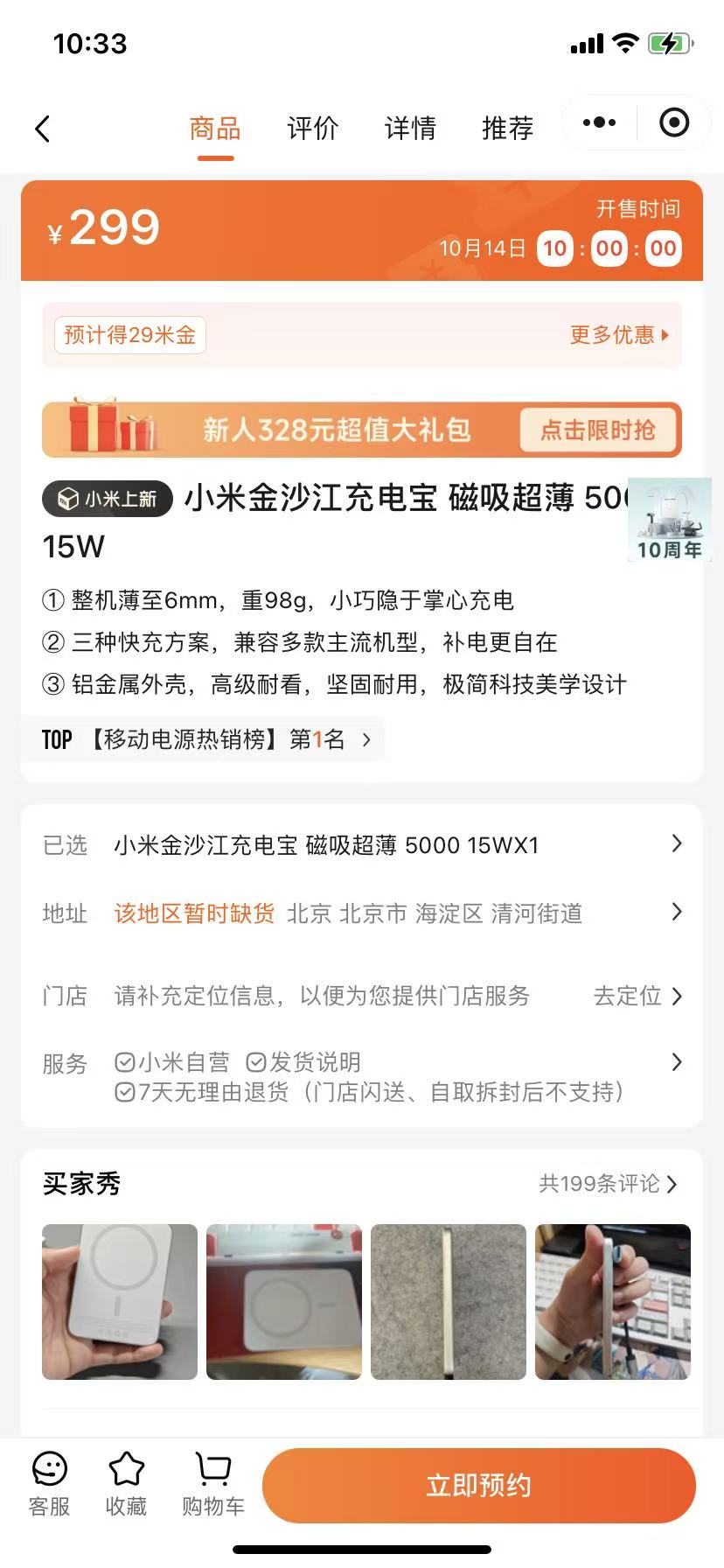724x1568 pixels.
Task: Open the 买家秀 photo with the keyboard
Action: tap(612, 1302)
